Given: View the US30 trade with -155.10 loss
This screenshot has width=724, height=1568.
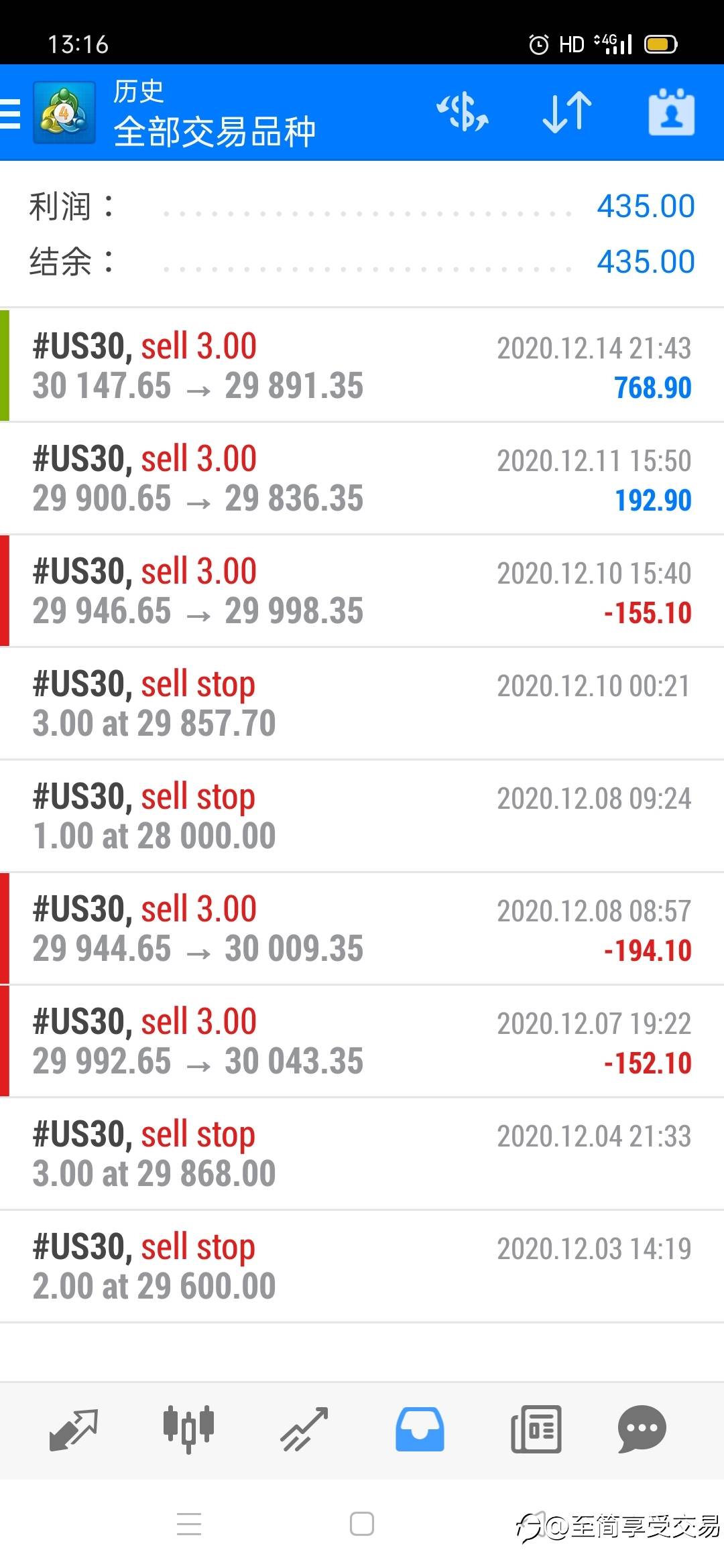Looking at the screenshot, I should pos(362,591).
